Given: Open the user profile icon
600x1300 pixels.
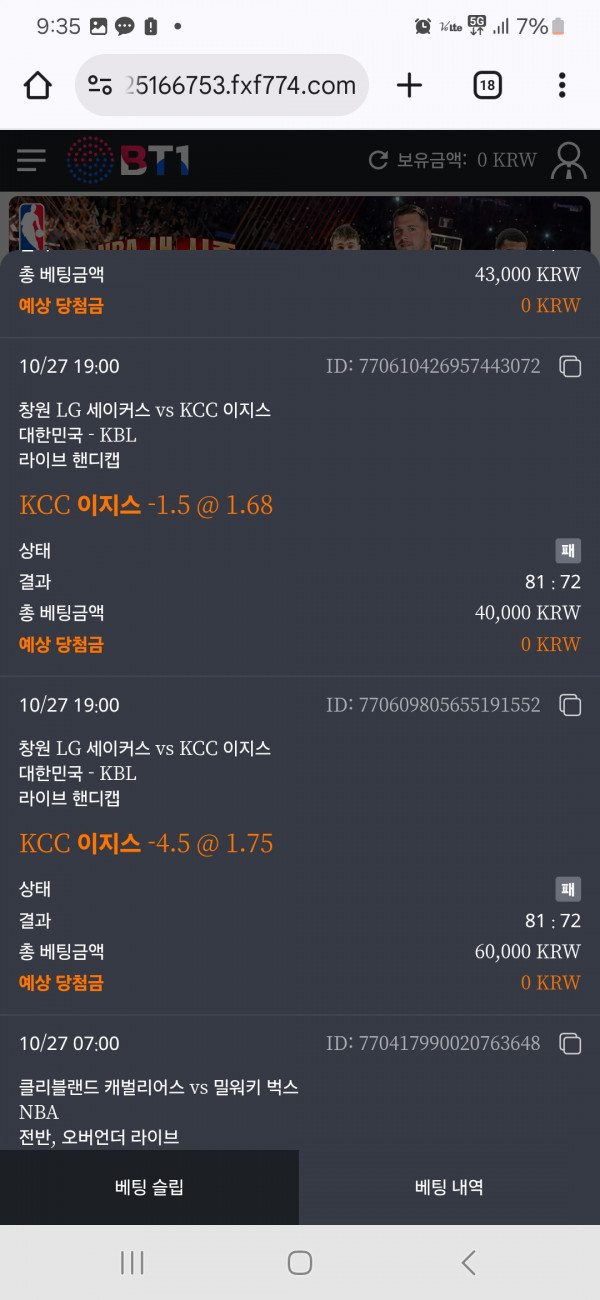Looking at the screenshot, I should pyautogui.click(x=569, y=160).
